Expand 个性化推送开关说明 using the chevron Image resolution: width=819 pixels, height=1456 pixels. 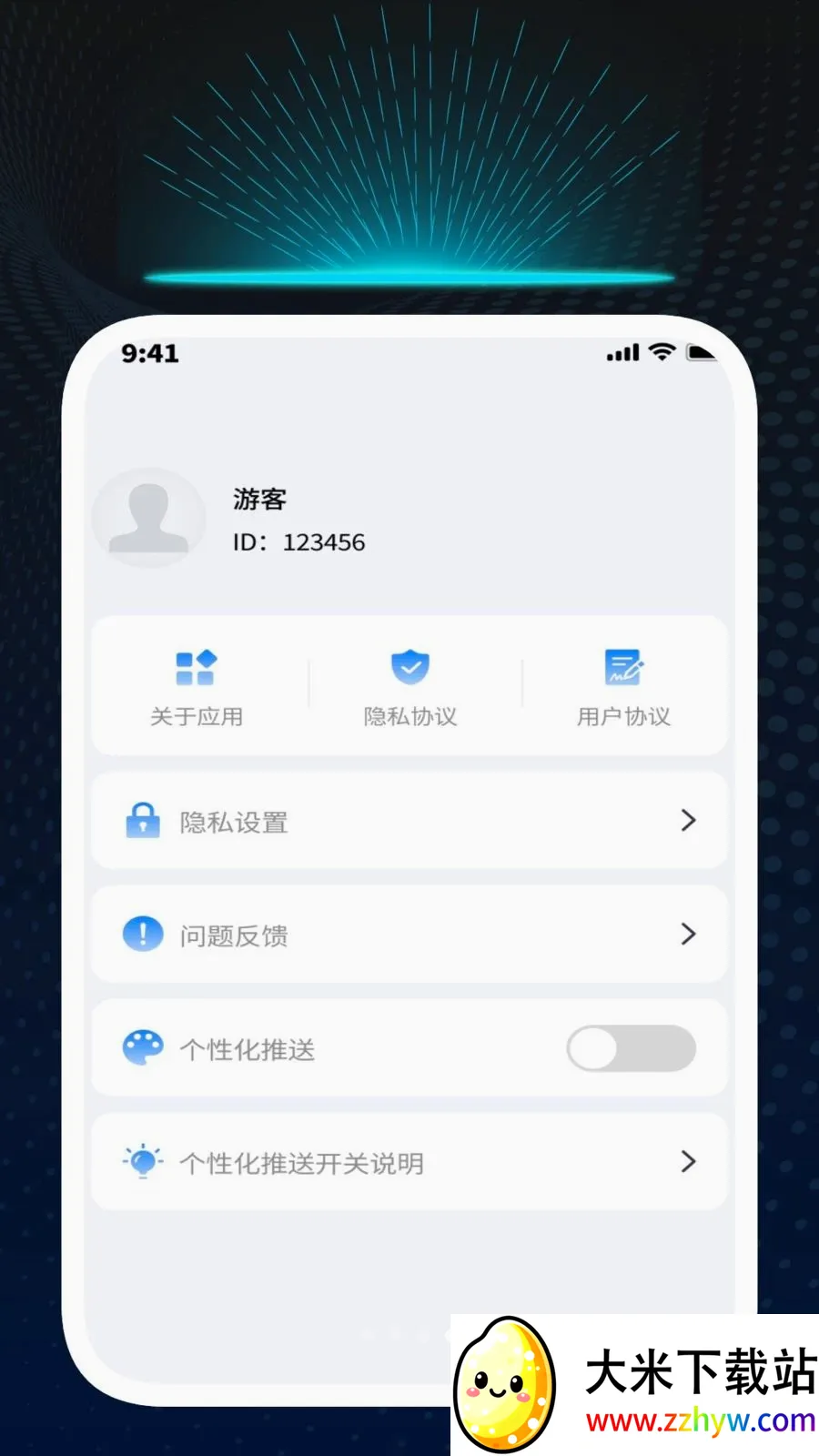(x=689, y=1162)
